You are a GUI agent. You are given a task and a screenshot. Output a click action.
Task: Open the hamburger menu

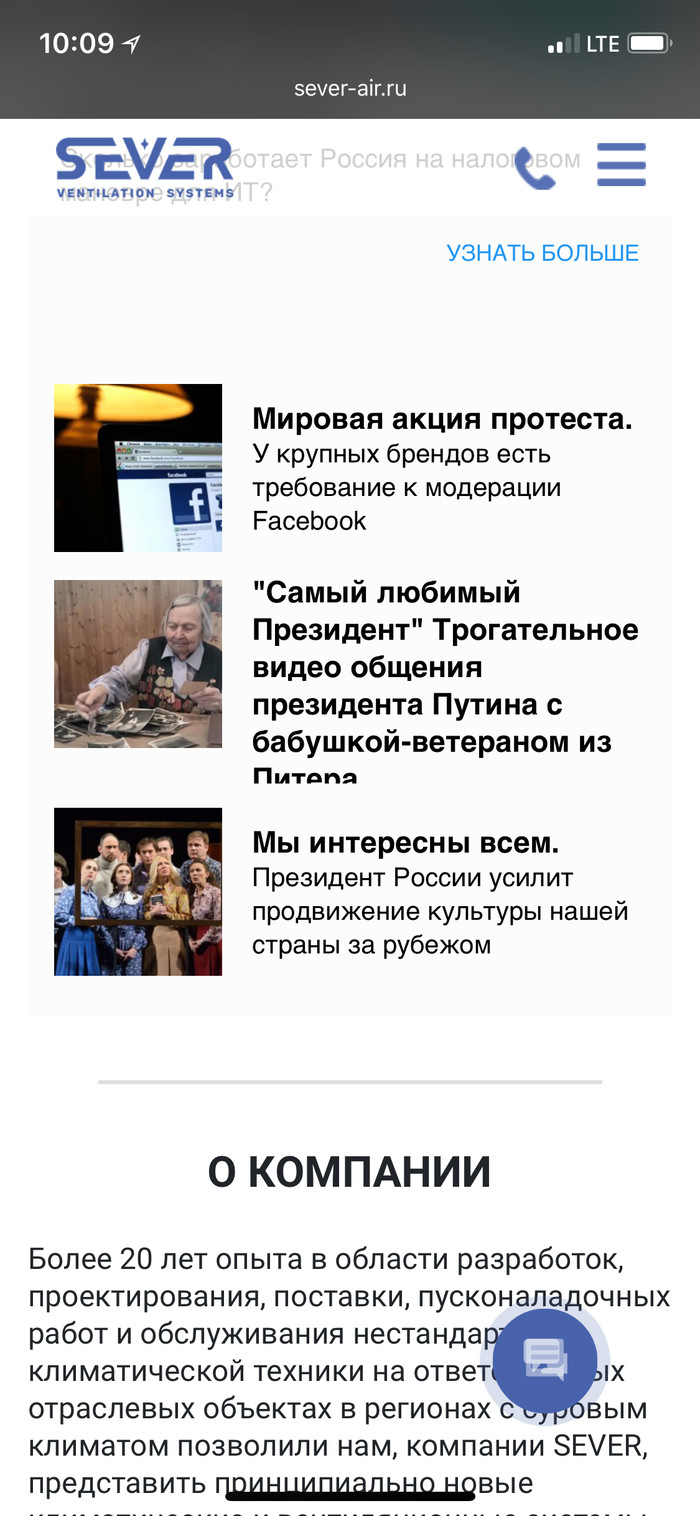click(x=621, y=165)
